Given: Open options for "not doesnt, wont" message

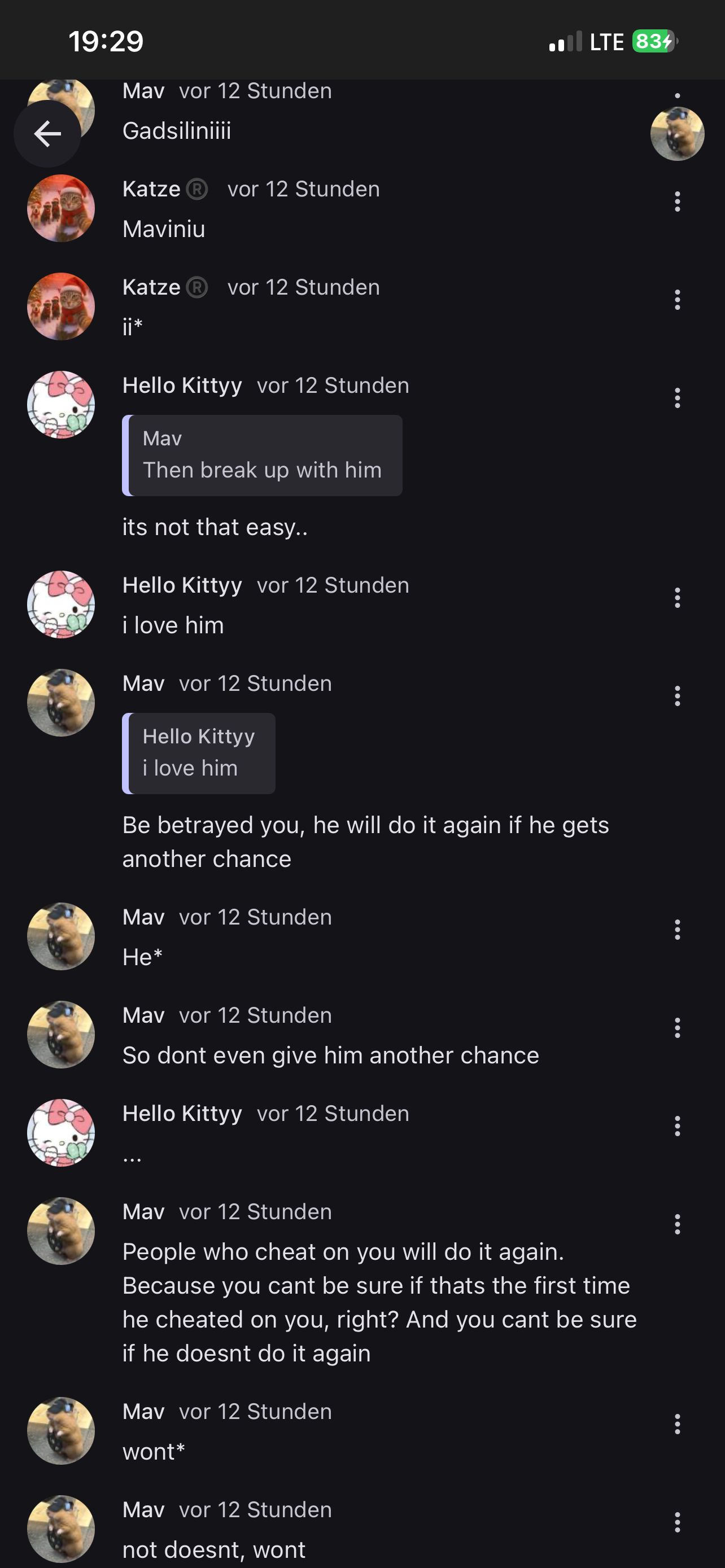Looking at the screenshot, I should click(x=677, y=1523).
